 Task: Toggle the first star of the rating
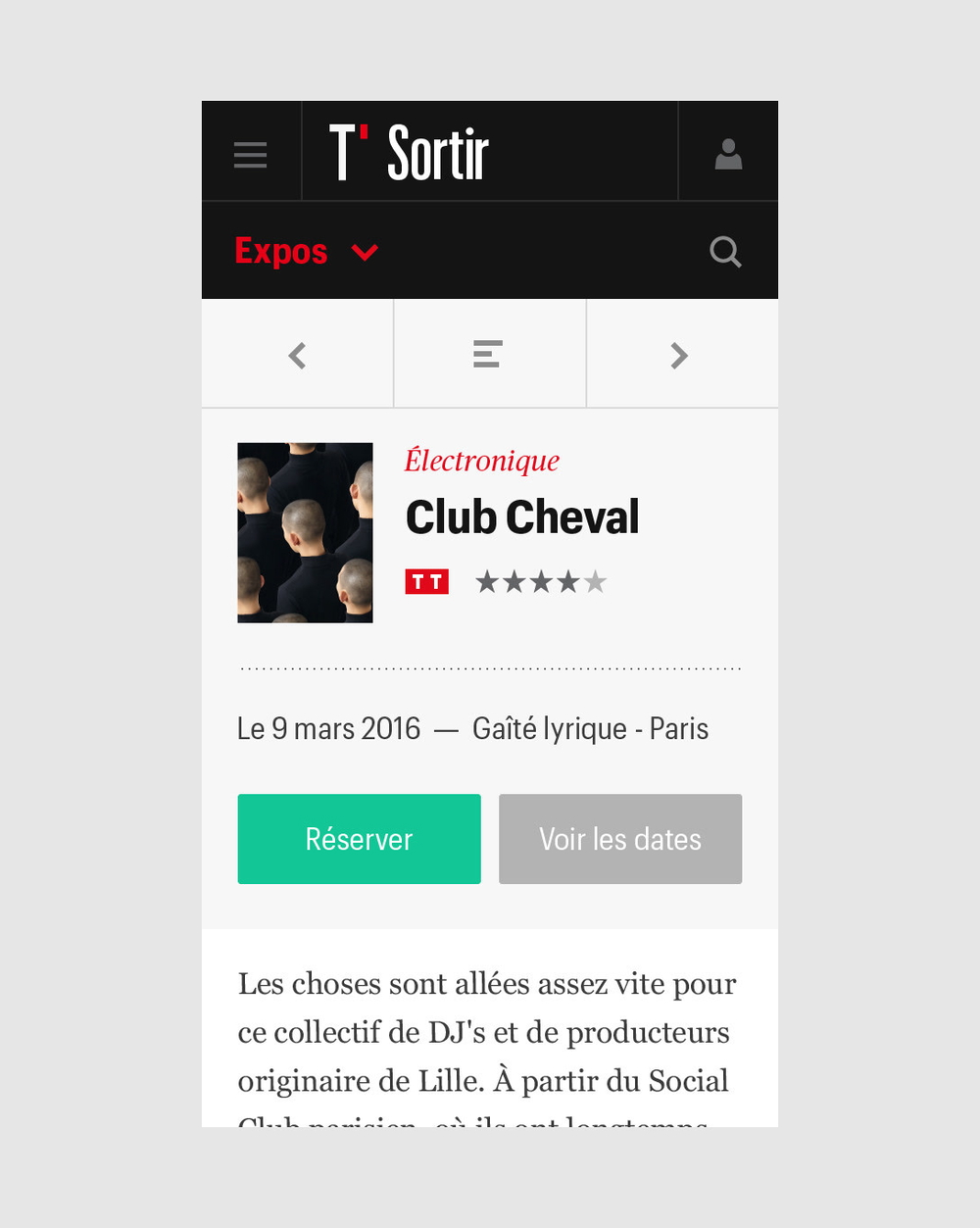[x=487, y=580]
